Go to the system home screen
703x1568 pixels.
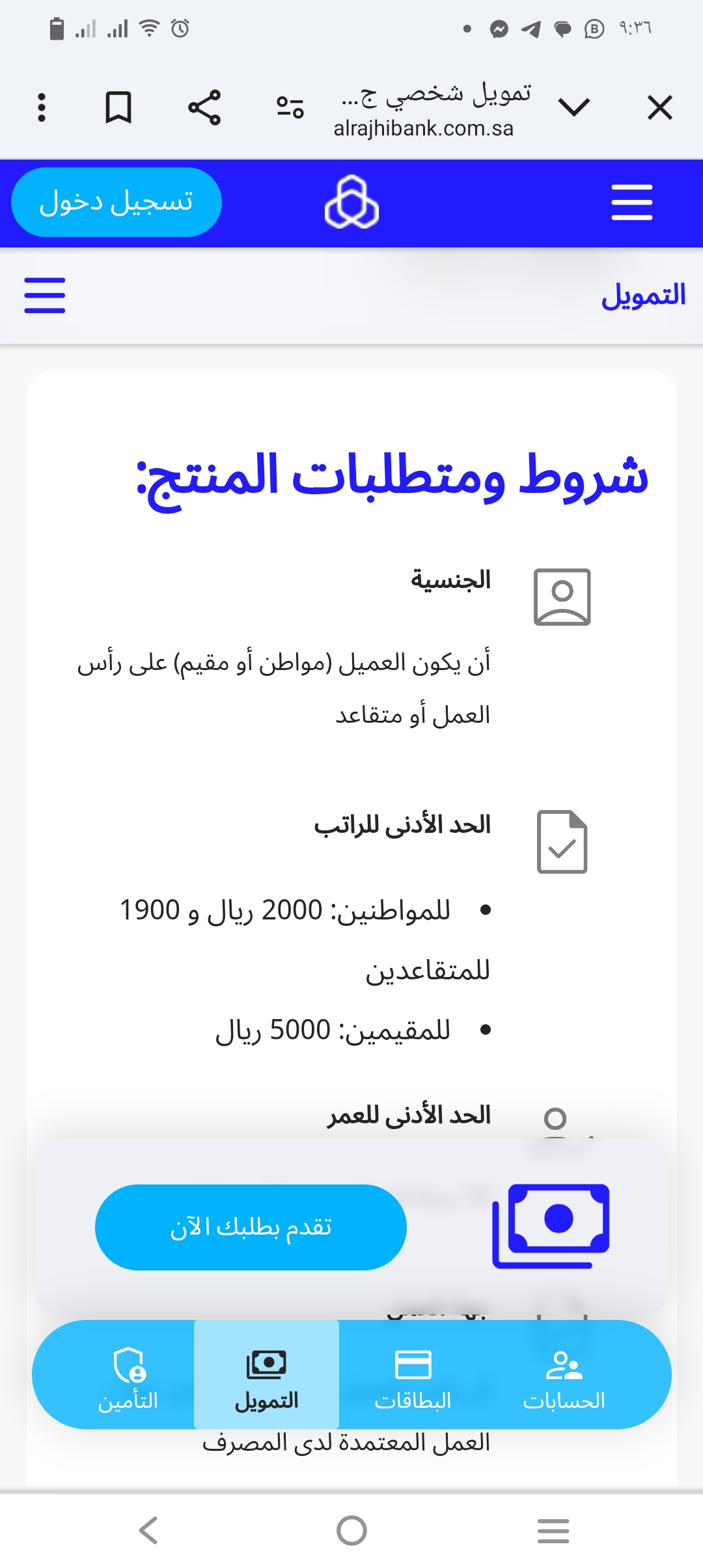pos(351,1530)
